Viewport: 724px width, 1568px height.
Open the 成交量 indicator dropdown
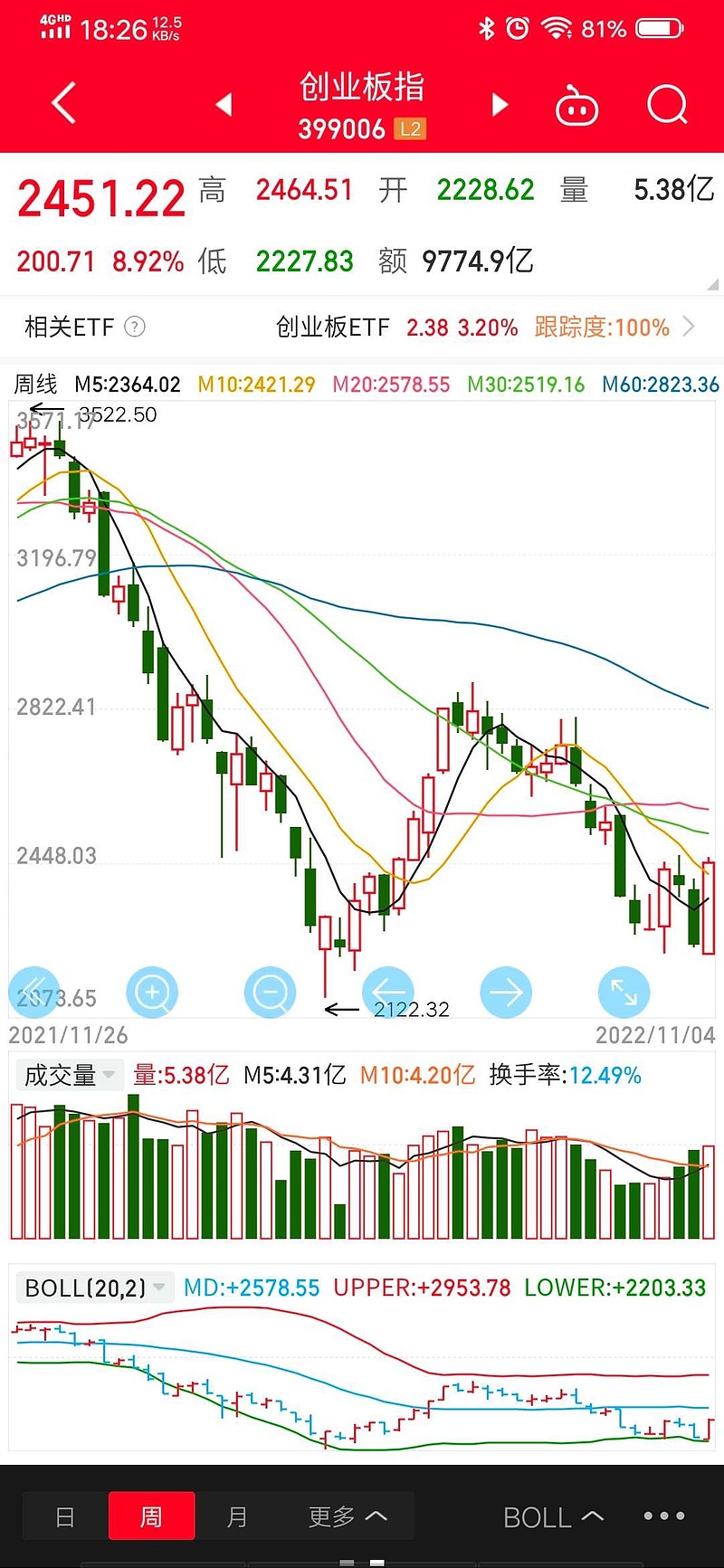[70, 1075]
